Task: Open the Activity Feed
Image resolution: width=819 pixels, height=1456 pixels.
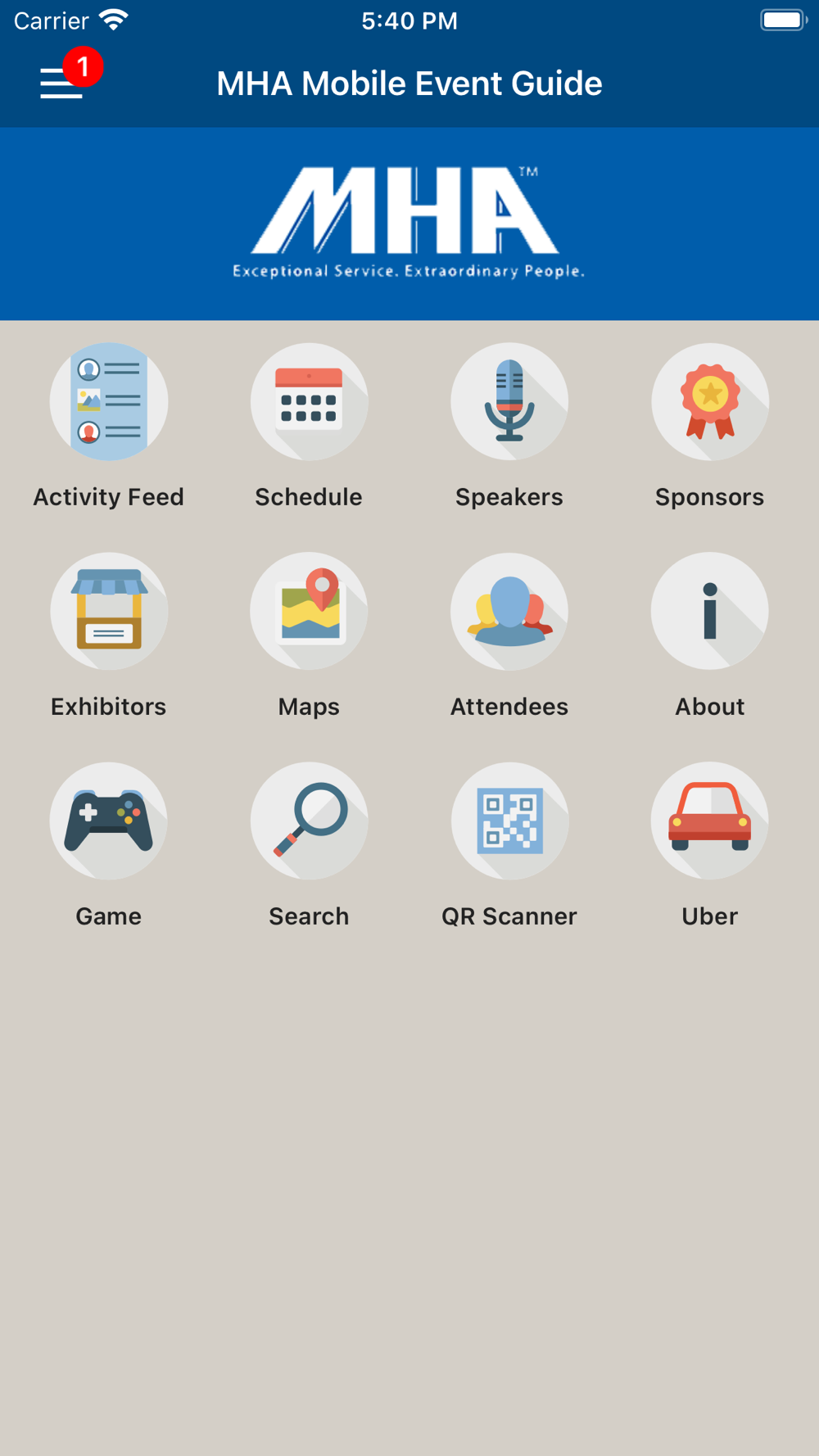Action: (109, 427)
